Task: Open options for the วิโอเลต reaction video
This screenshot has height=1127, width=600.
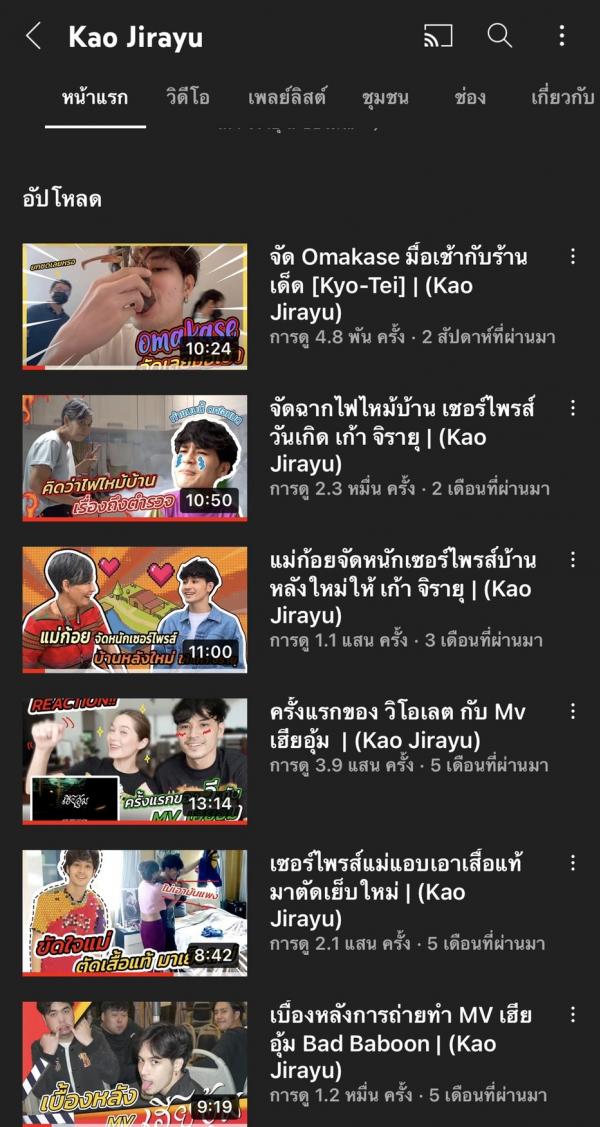Action: pos(573,711)
